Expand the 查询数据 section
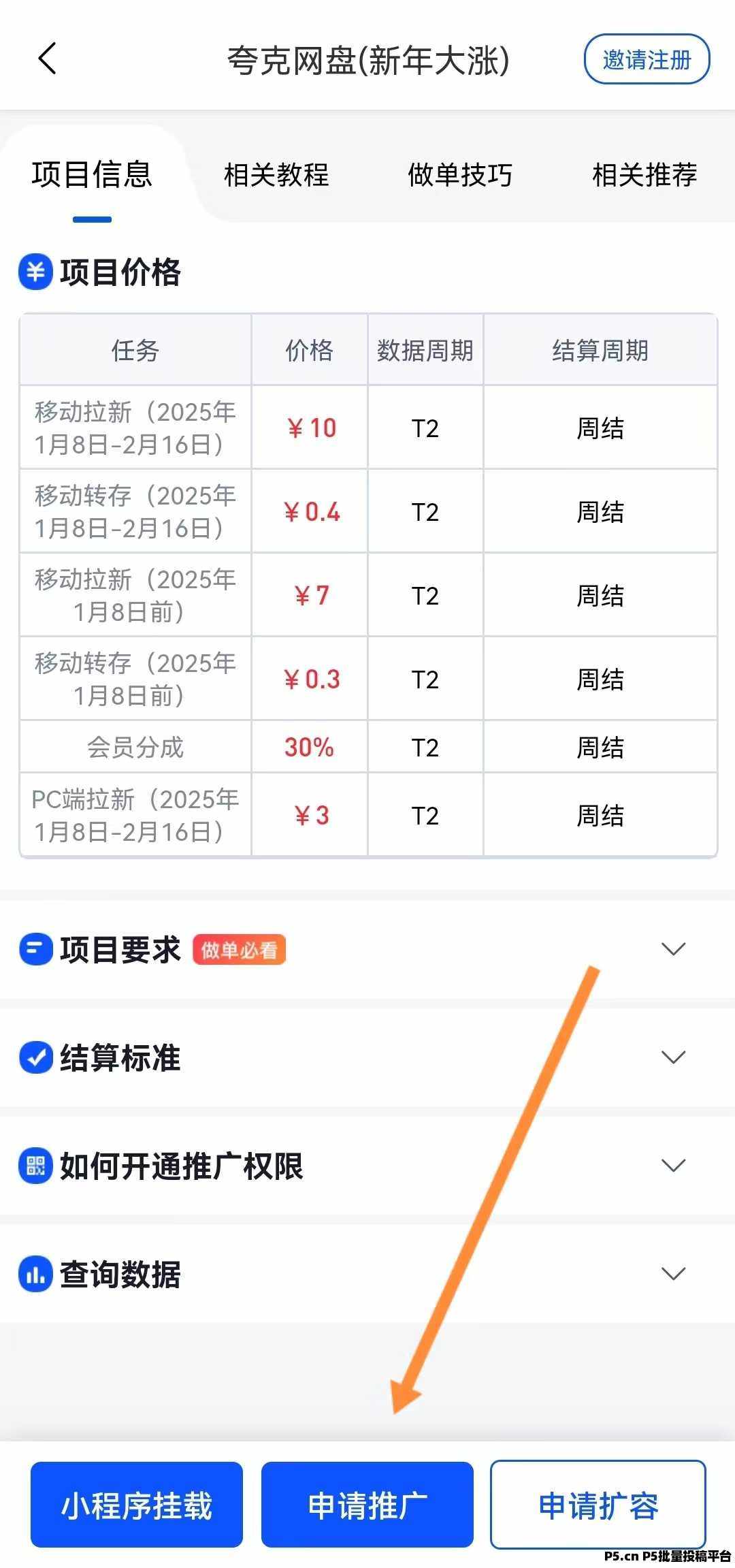The width and height of the screenshot is (735, 1568). coord(367,1274)
